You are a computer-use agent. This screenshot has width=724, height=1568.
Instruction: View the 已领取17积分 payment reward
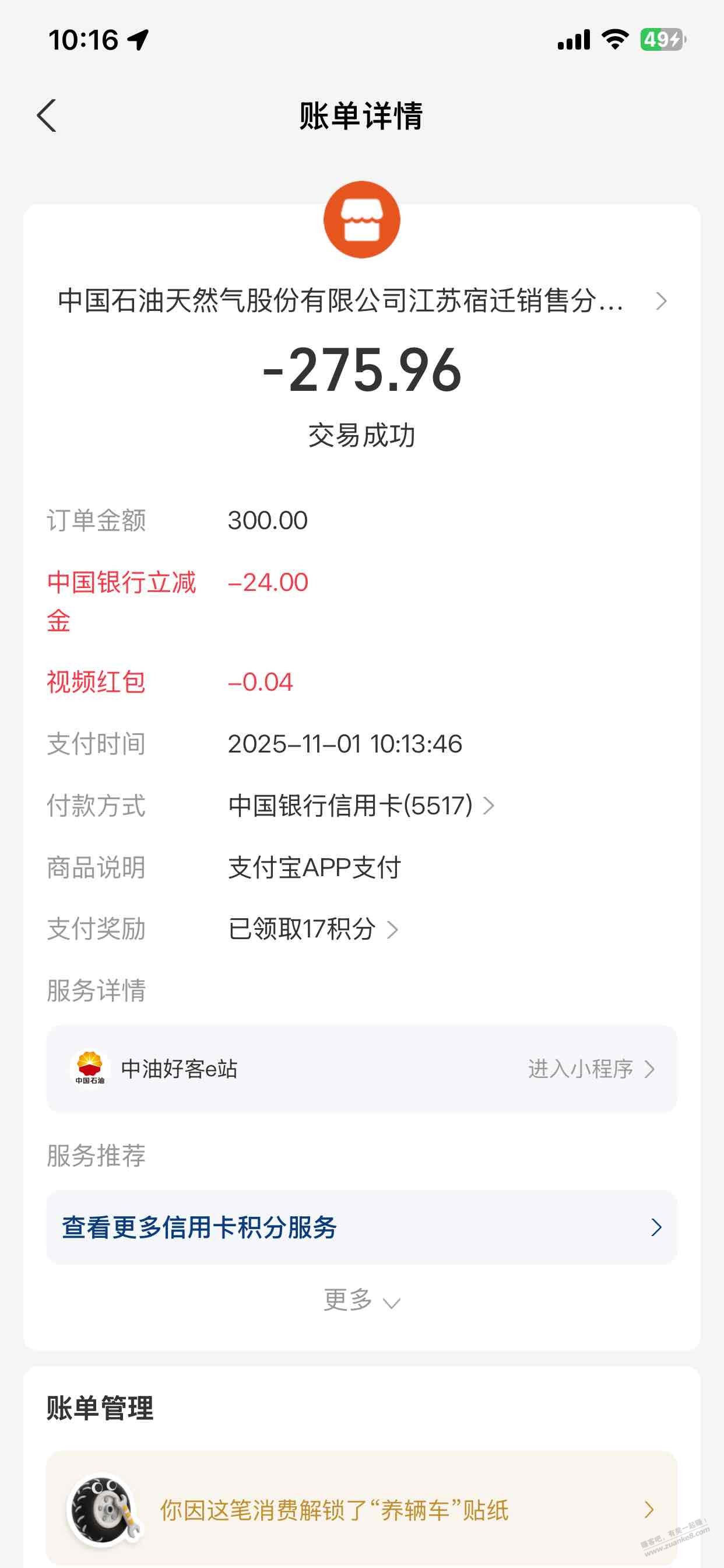click(312, 929)
